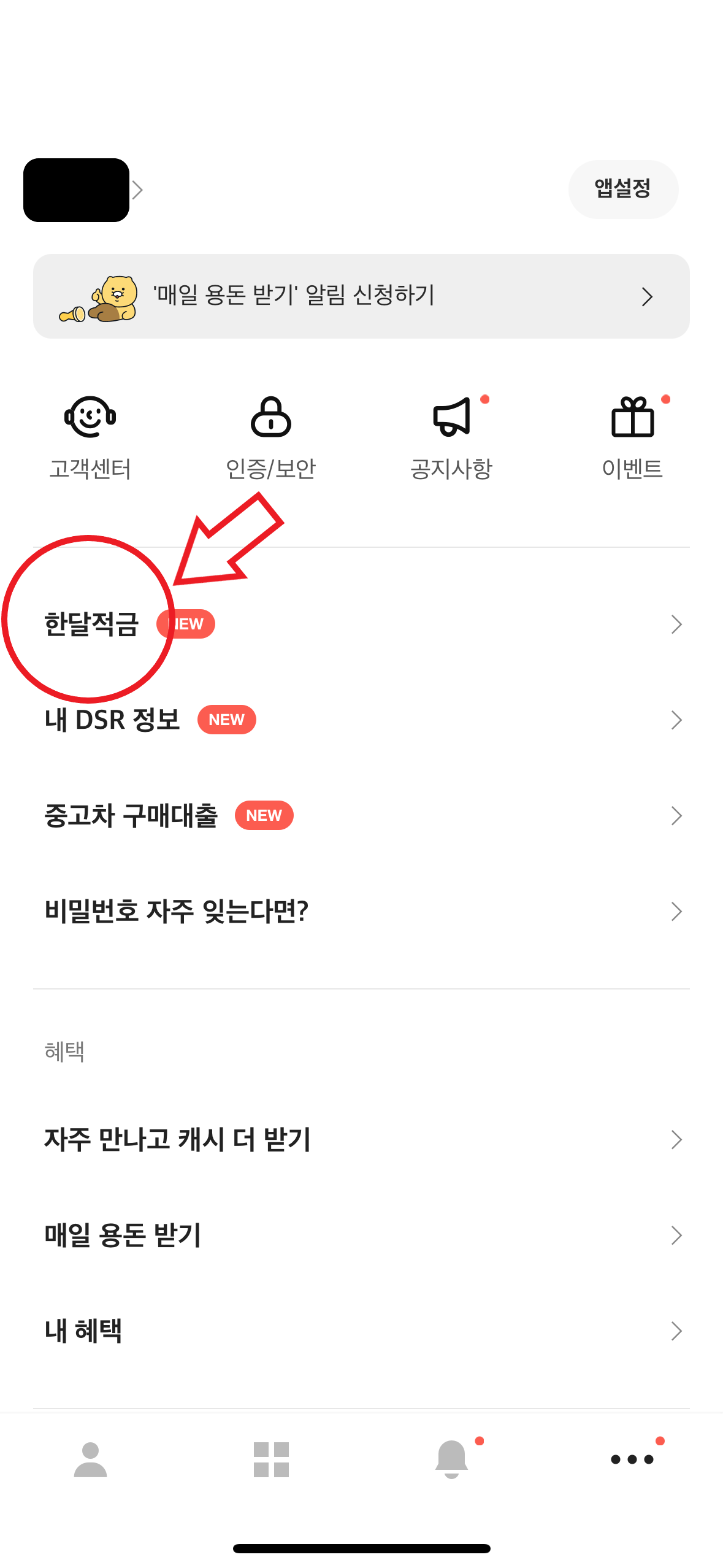
Task: Open the 매일 용돈 받기 benefit item
Action: 125,1234
